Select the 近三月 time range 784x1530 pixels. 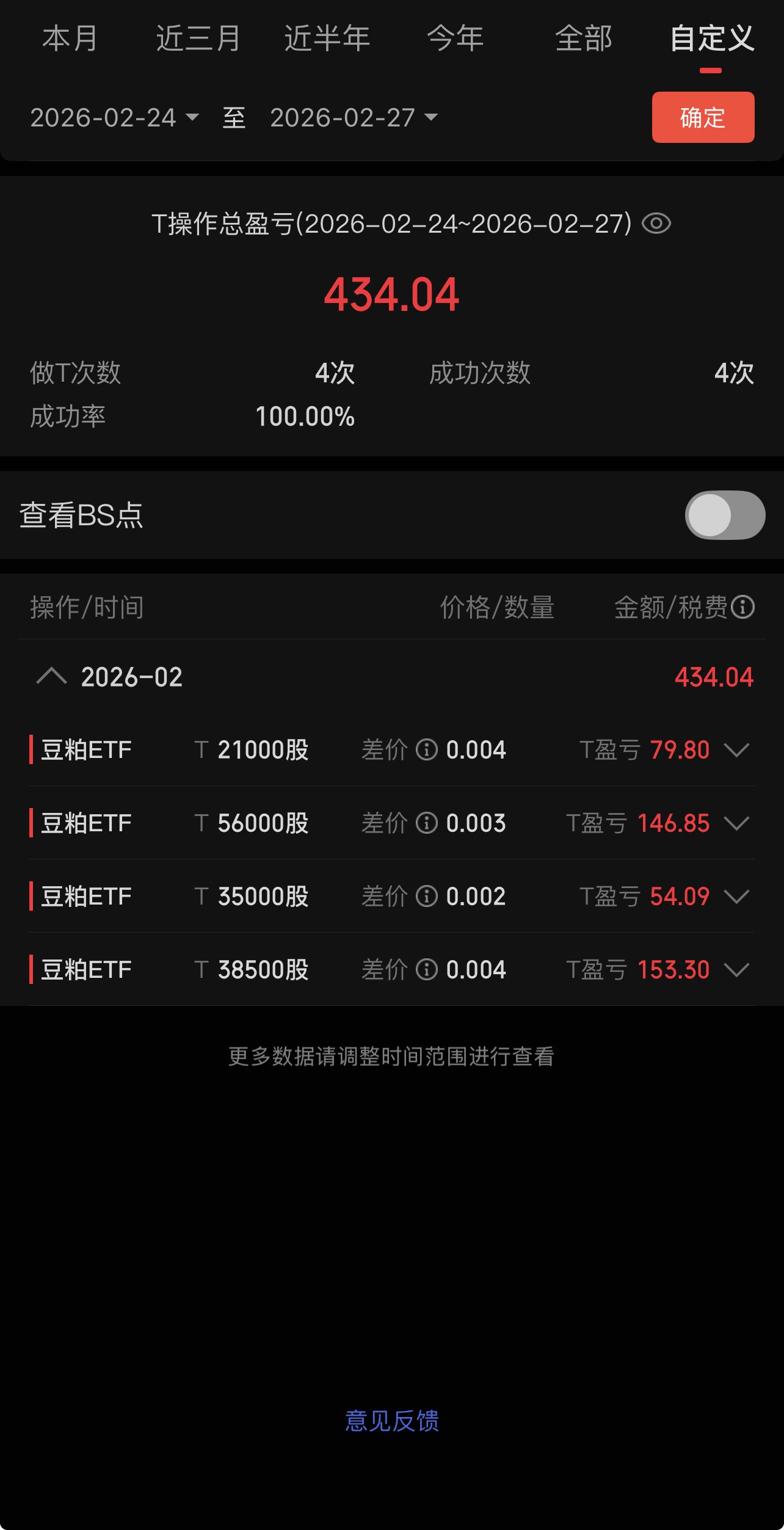point(198,39)
